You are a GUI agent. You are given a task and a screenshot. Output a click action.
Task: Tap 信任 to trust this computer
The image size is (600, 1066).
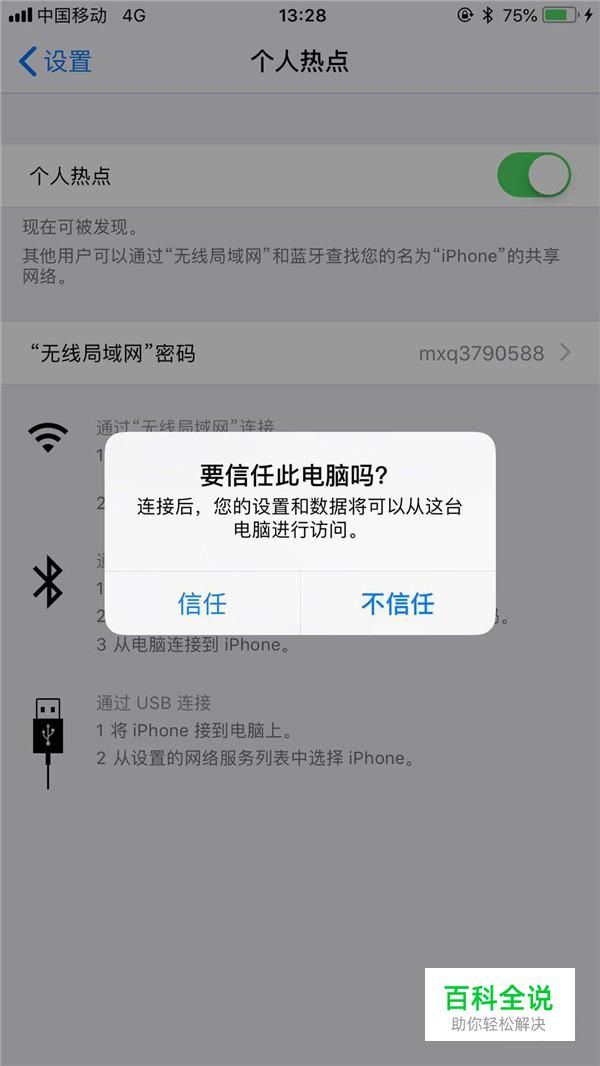[202, 603]
